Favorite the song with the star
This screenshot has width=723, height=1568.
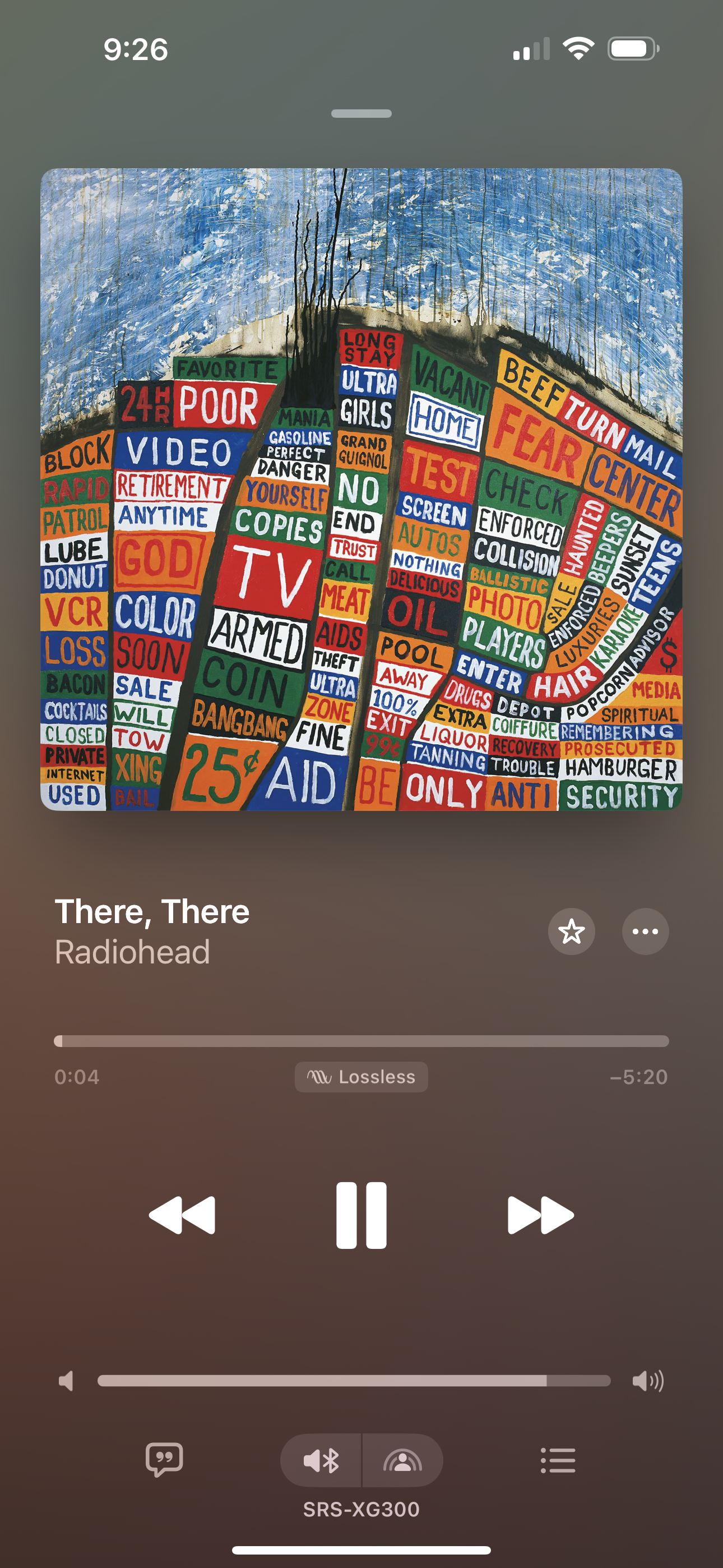pos(572,931)
